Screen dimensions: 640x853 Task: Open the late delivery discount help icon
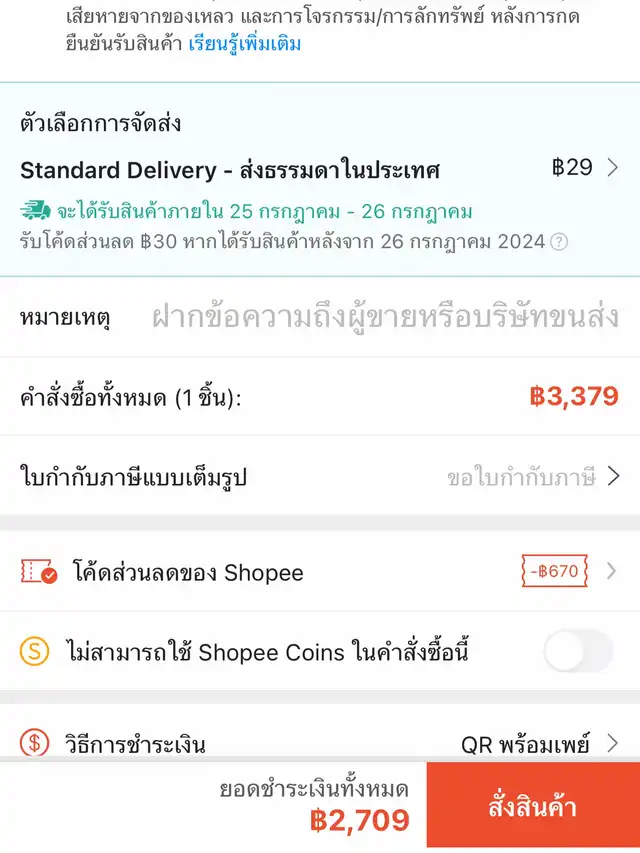[x=560, y=241]
